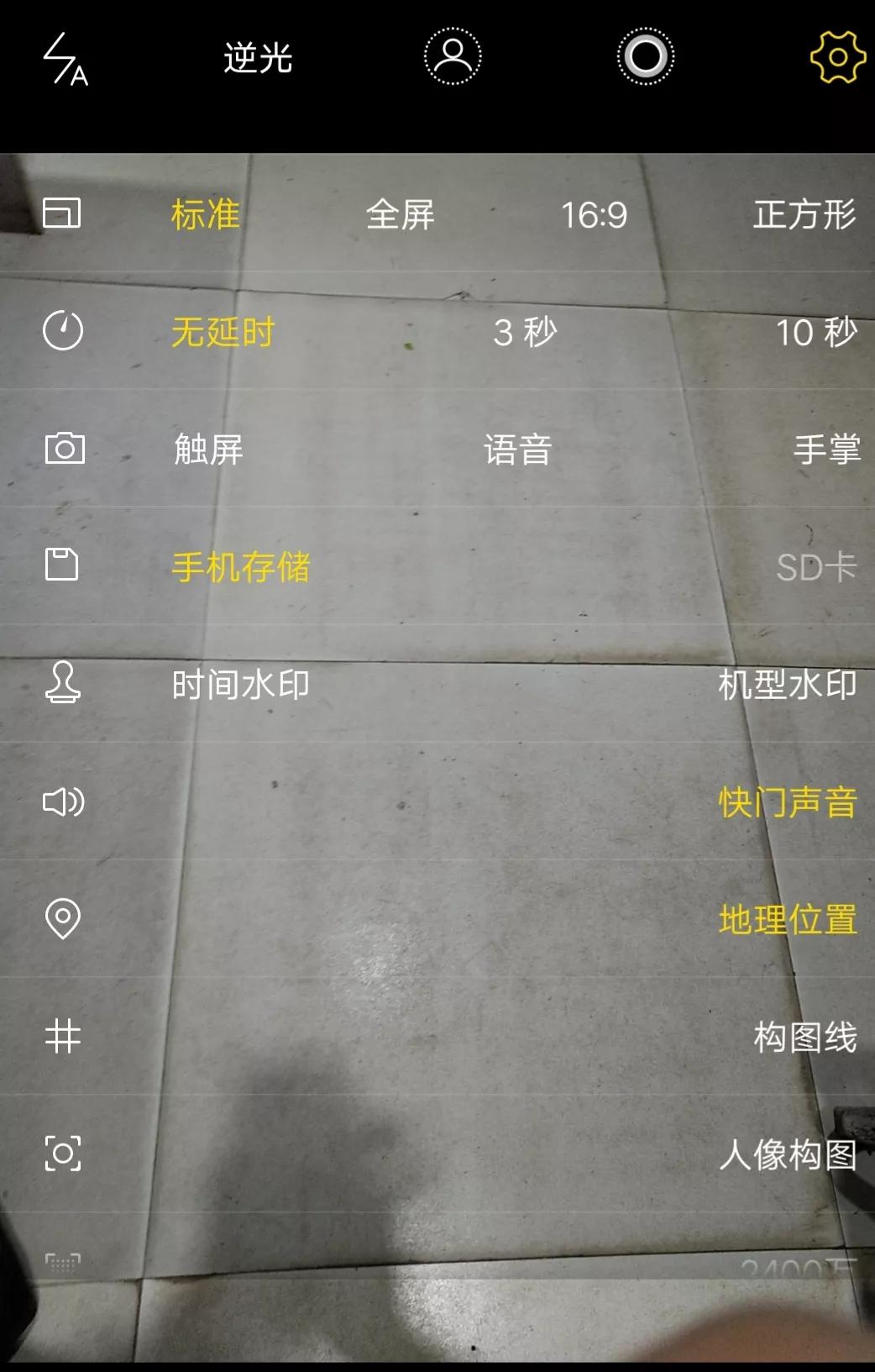This screenshot has height=1372, width=875.
Task: Enable 机型水印 model watermark
Action: point(788,685)
